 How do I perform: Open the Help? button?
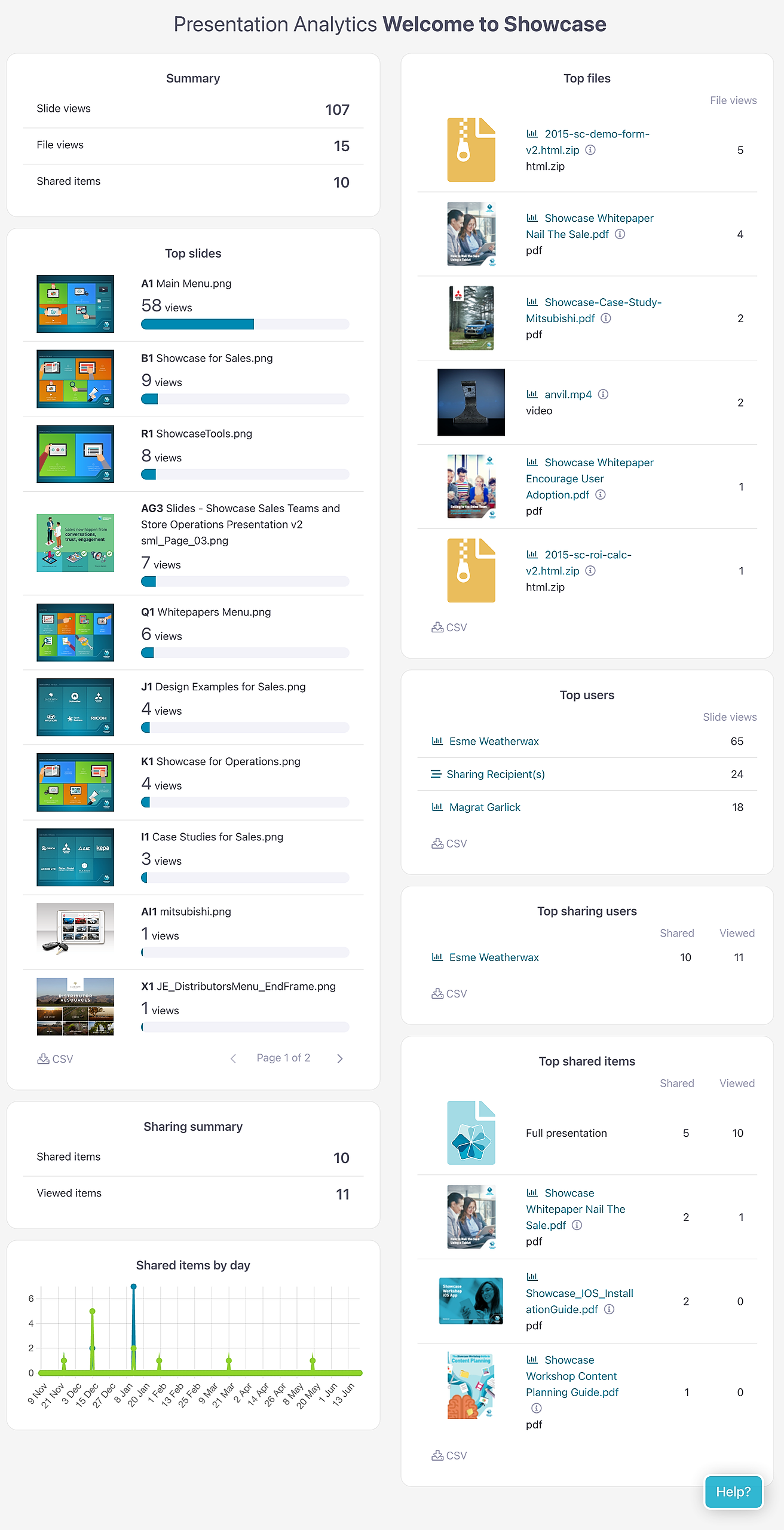pyautogui.click(x=733, y=1492)
